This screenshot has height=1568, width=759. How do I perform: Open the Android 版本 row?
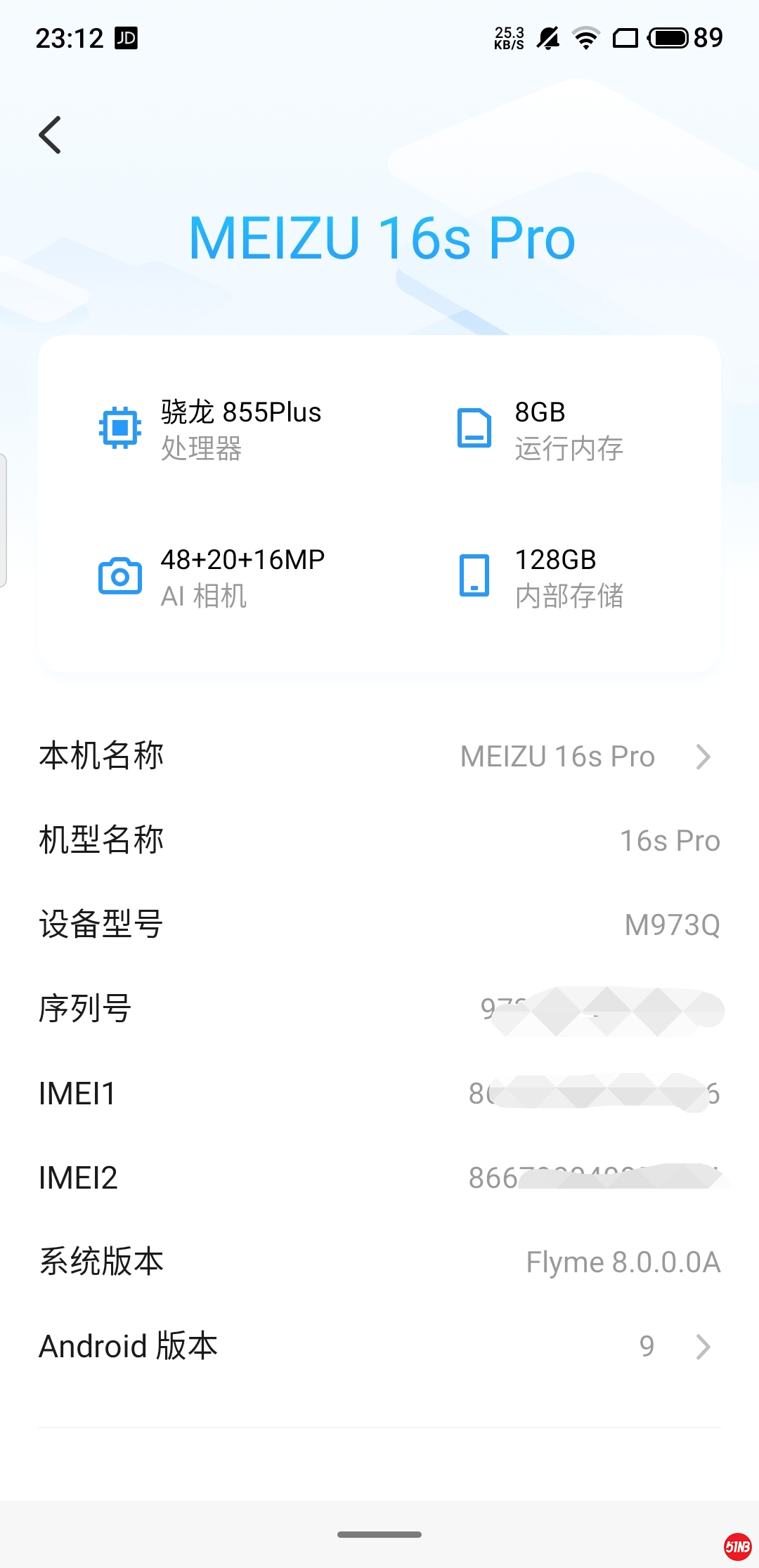coord(379,1346)
